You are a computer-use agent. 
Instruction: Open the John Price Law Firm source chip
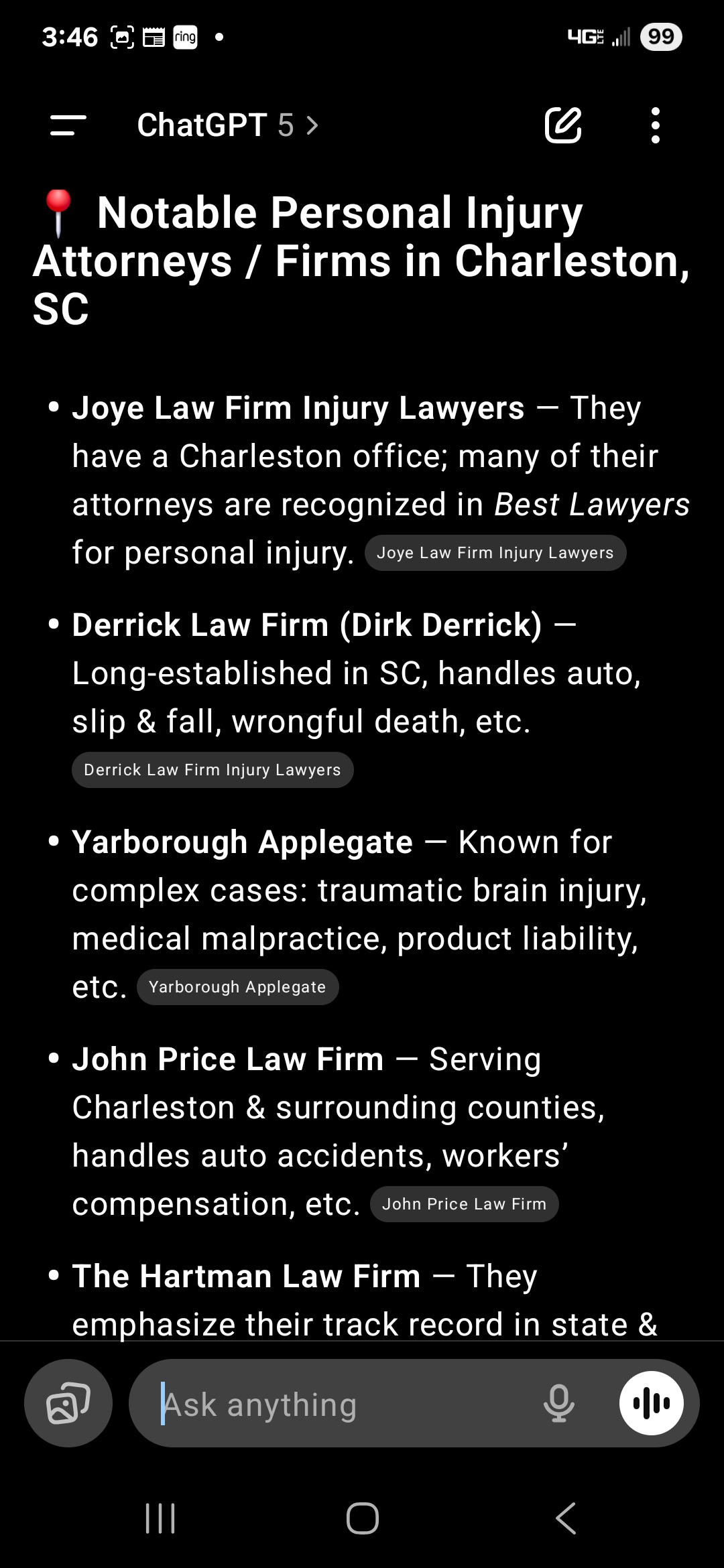pyautogui.click(x=464, y=1204)
